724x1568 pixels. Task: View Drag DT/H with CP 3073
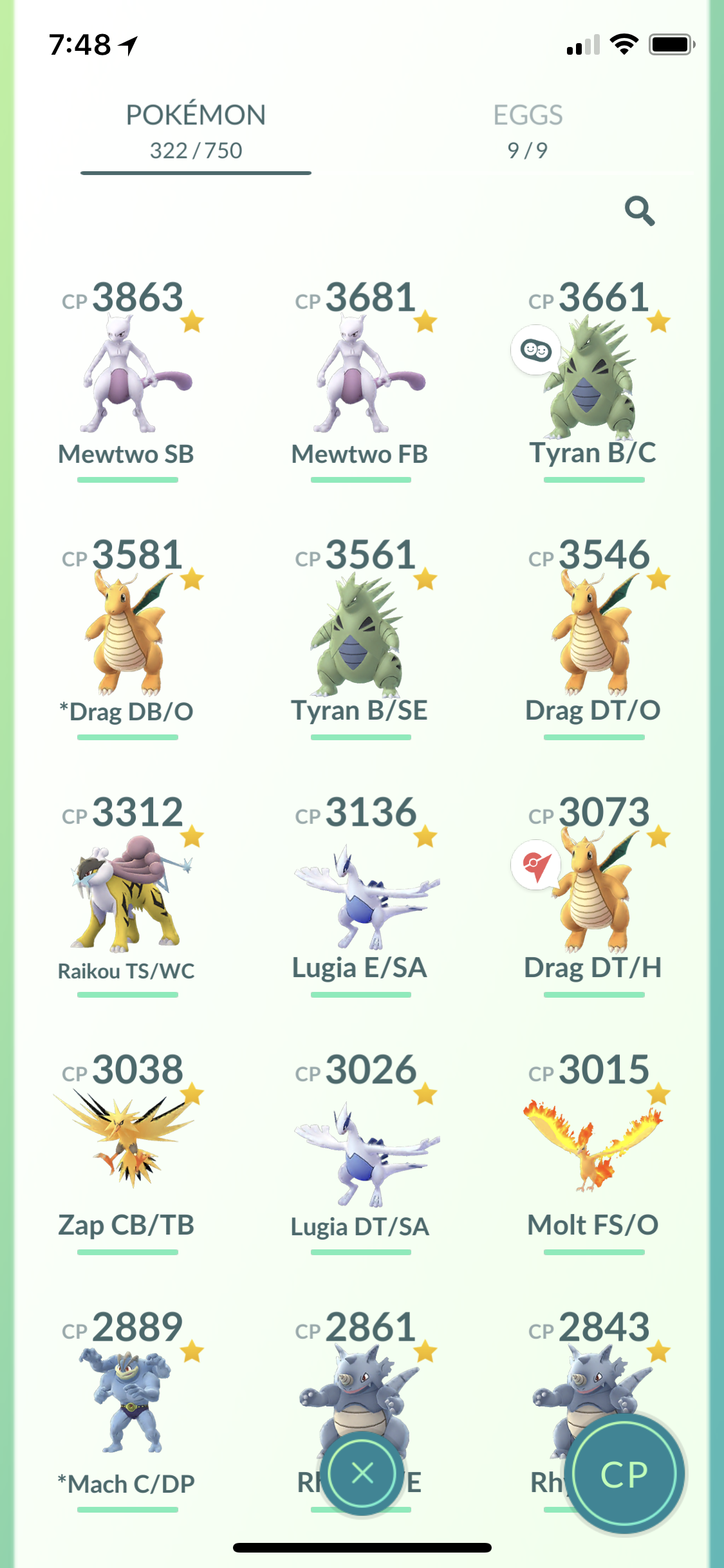tap(593, 895)
